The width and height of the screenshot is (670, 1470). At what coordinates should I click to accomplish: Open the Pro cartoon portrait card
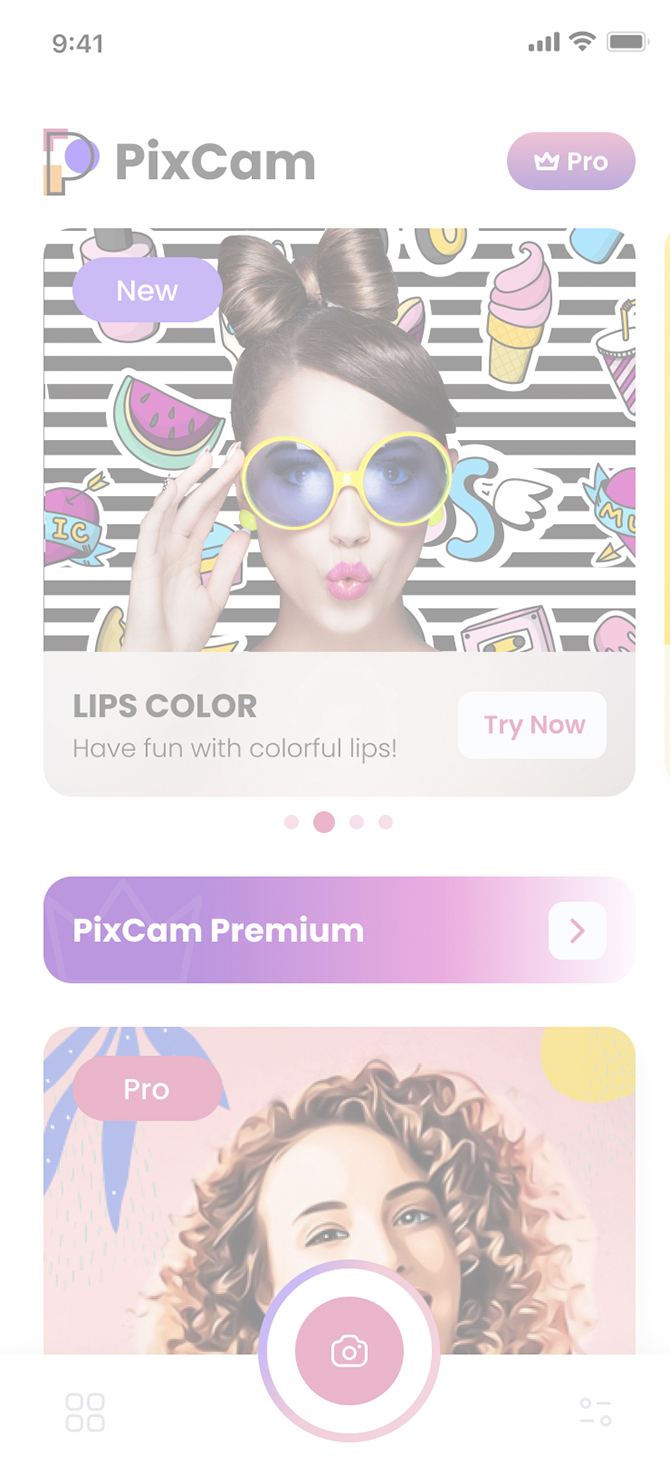click(339, 1180)
